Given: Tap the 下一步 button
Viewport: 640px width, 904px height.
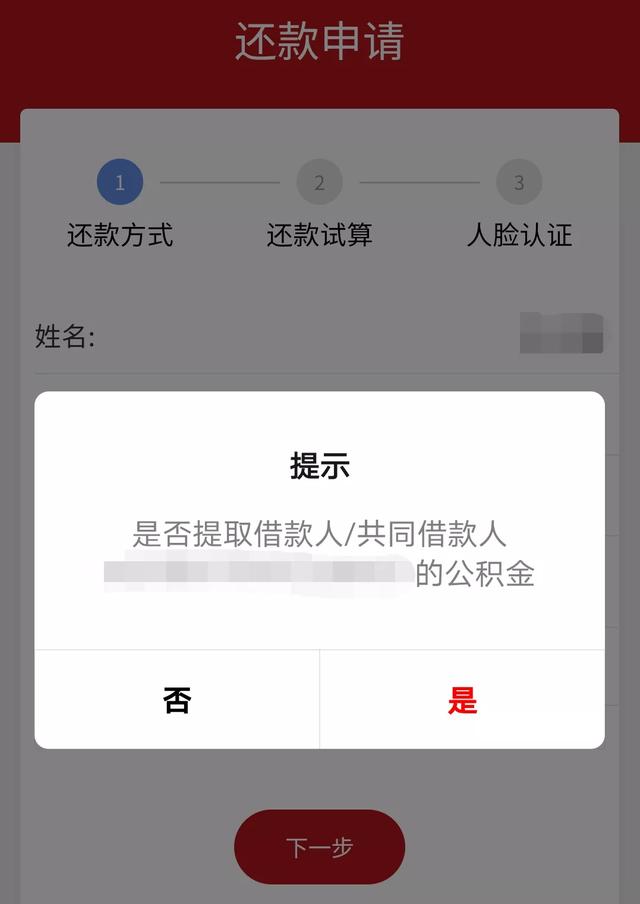Looking at the screenshot, I should tap(319, 847).
